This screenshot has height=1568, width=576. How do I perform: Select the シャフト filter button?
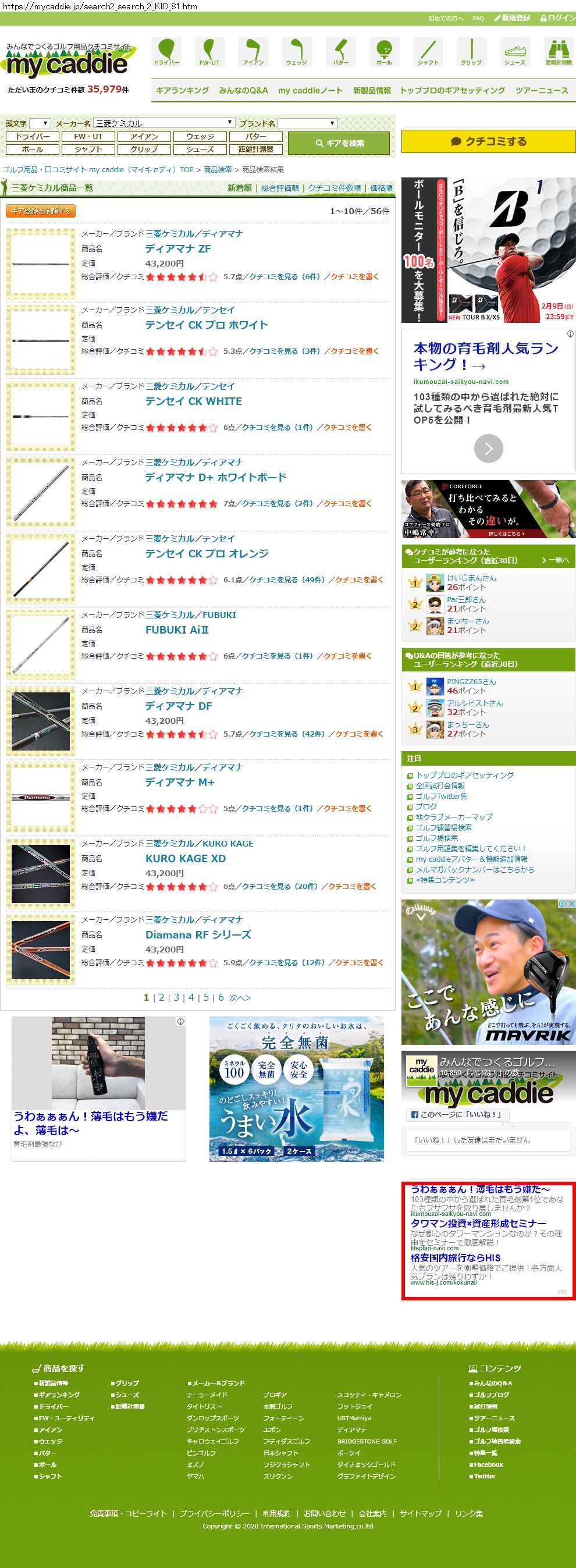(88, 149)
